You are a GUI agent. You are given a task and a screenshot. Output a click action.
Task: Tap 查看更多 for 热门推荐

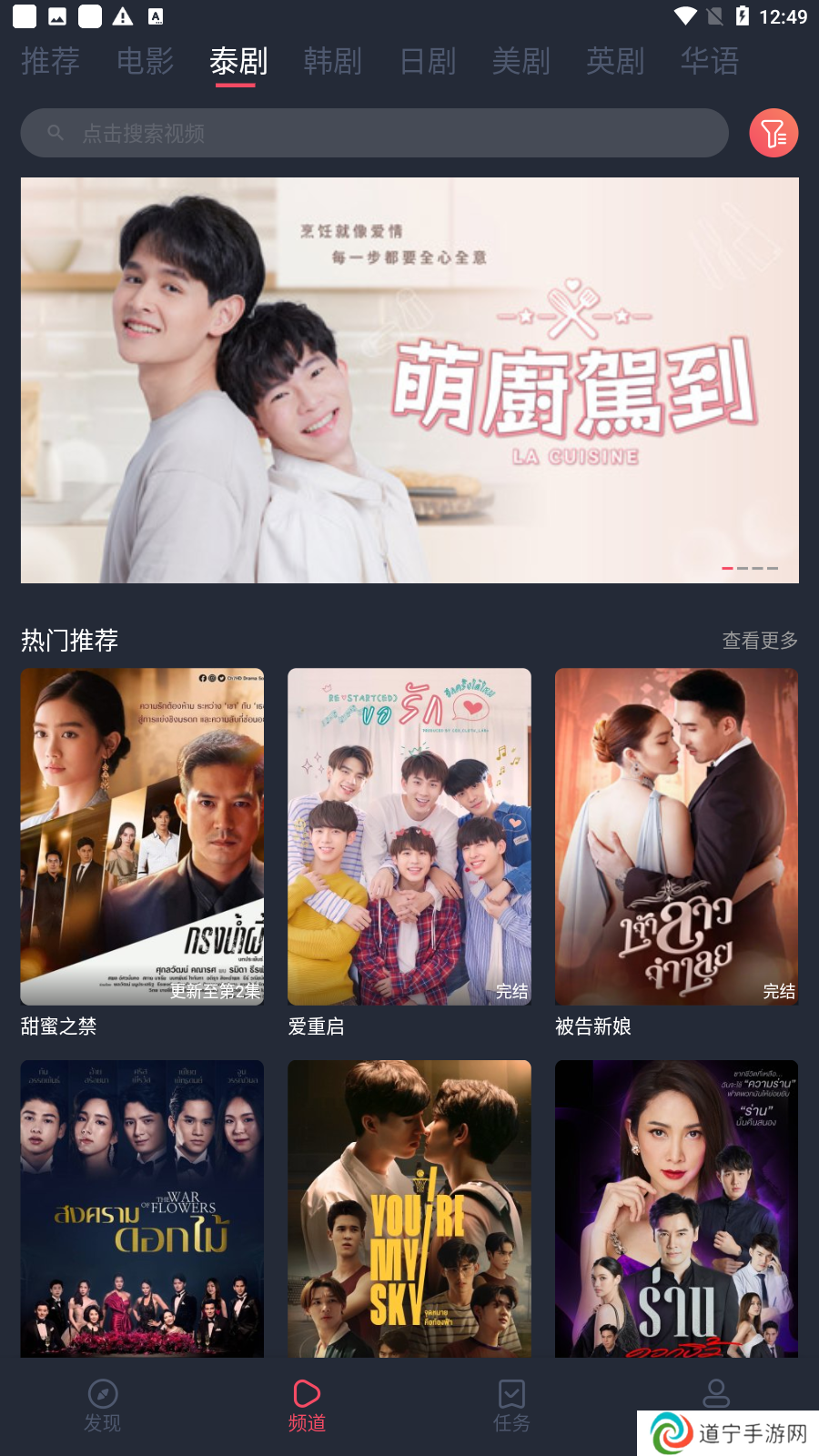[x=760, y=641]
